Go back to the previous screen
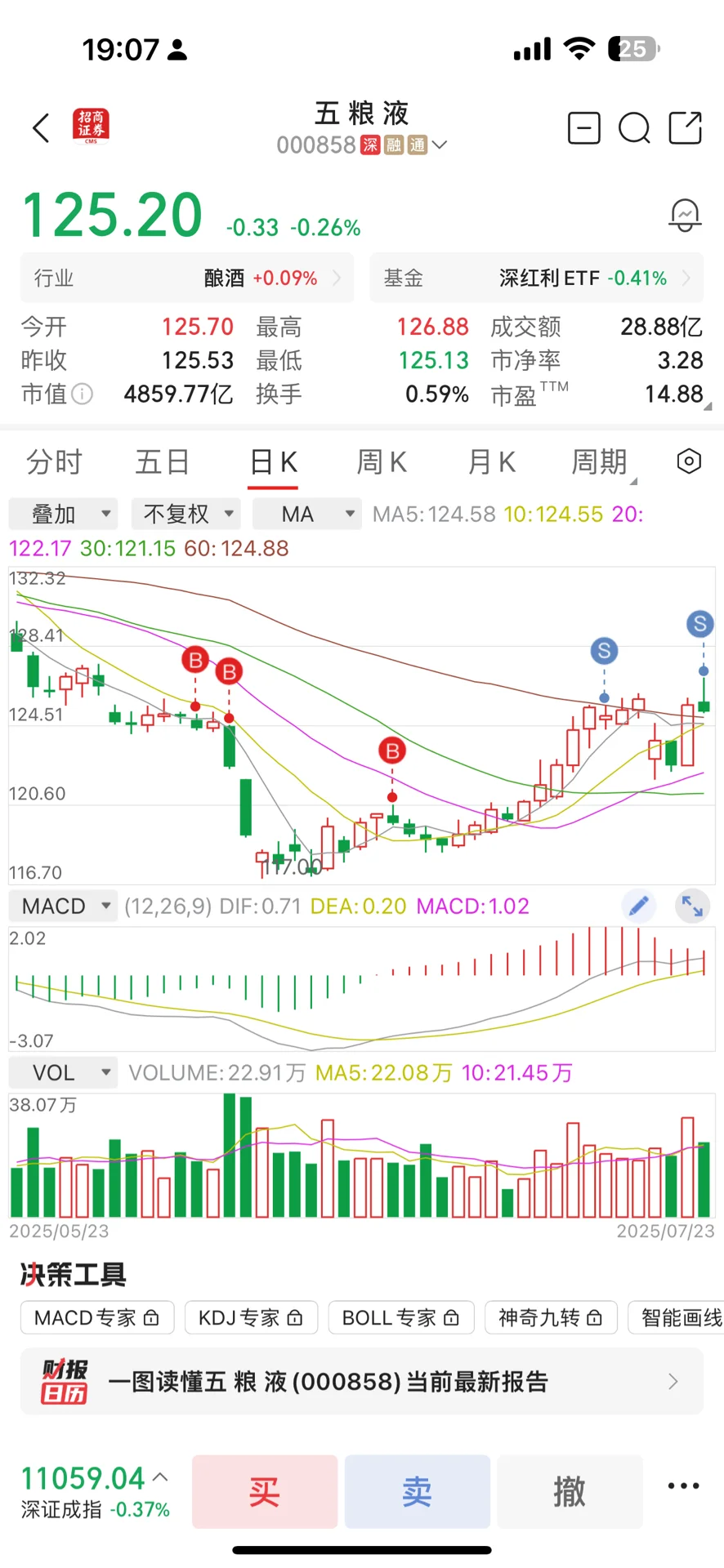Screen dimensions: 724x1568 (x=41, y=128)
